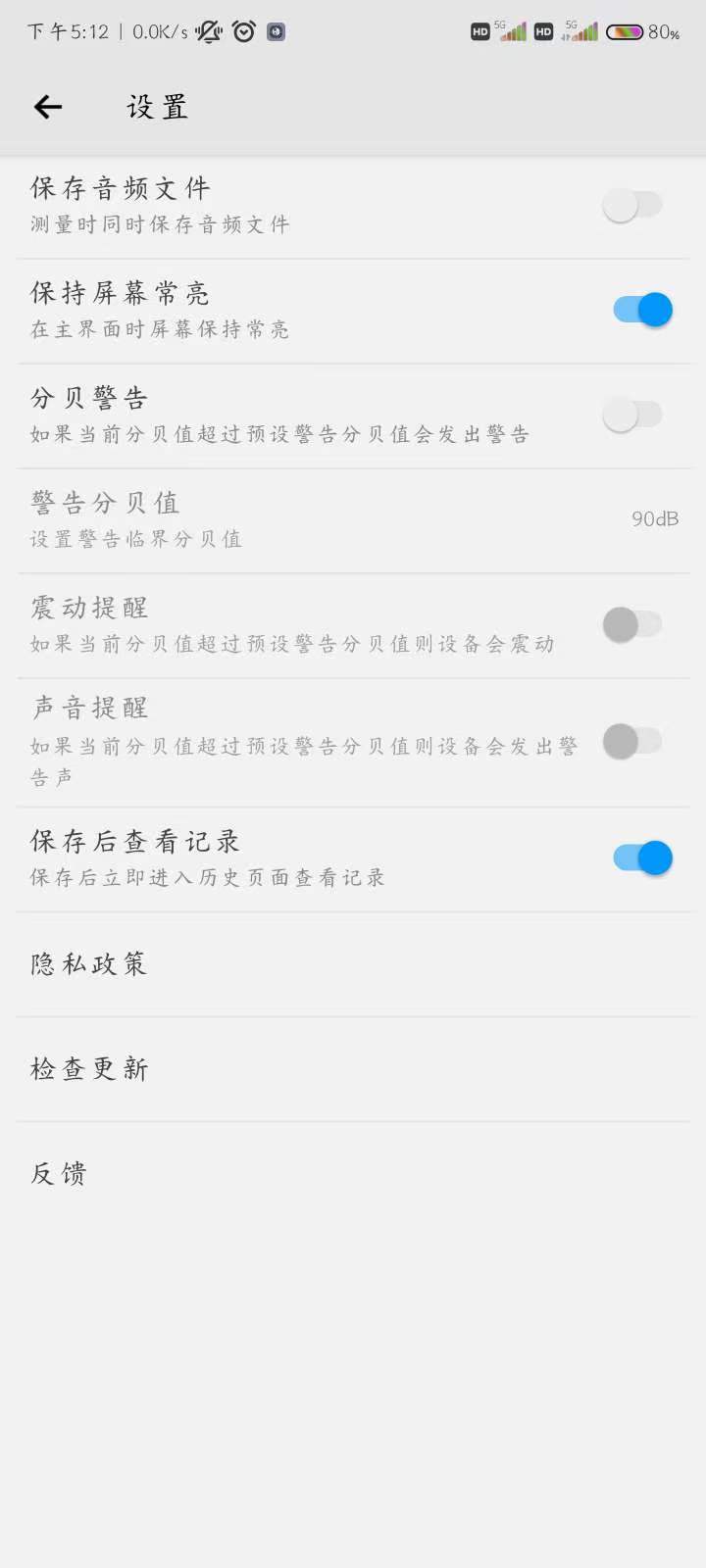
Task: Click the dark circular status bar icon
Action: tap(276, 31)
